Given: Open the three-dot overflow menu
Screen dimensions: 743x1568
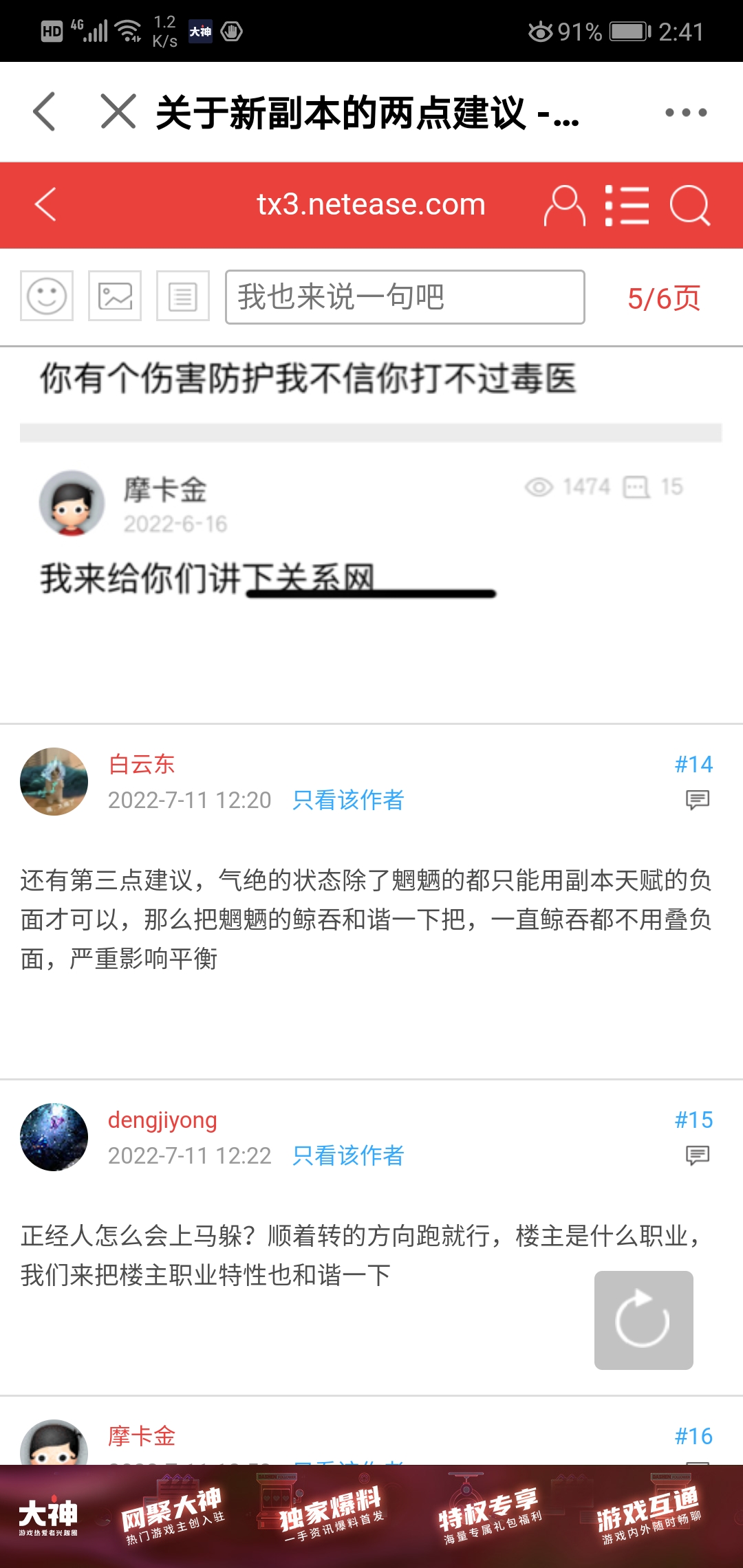Looking at the screenshot, I should tap(685, 112).
